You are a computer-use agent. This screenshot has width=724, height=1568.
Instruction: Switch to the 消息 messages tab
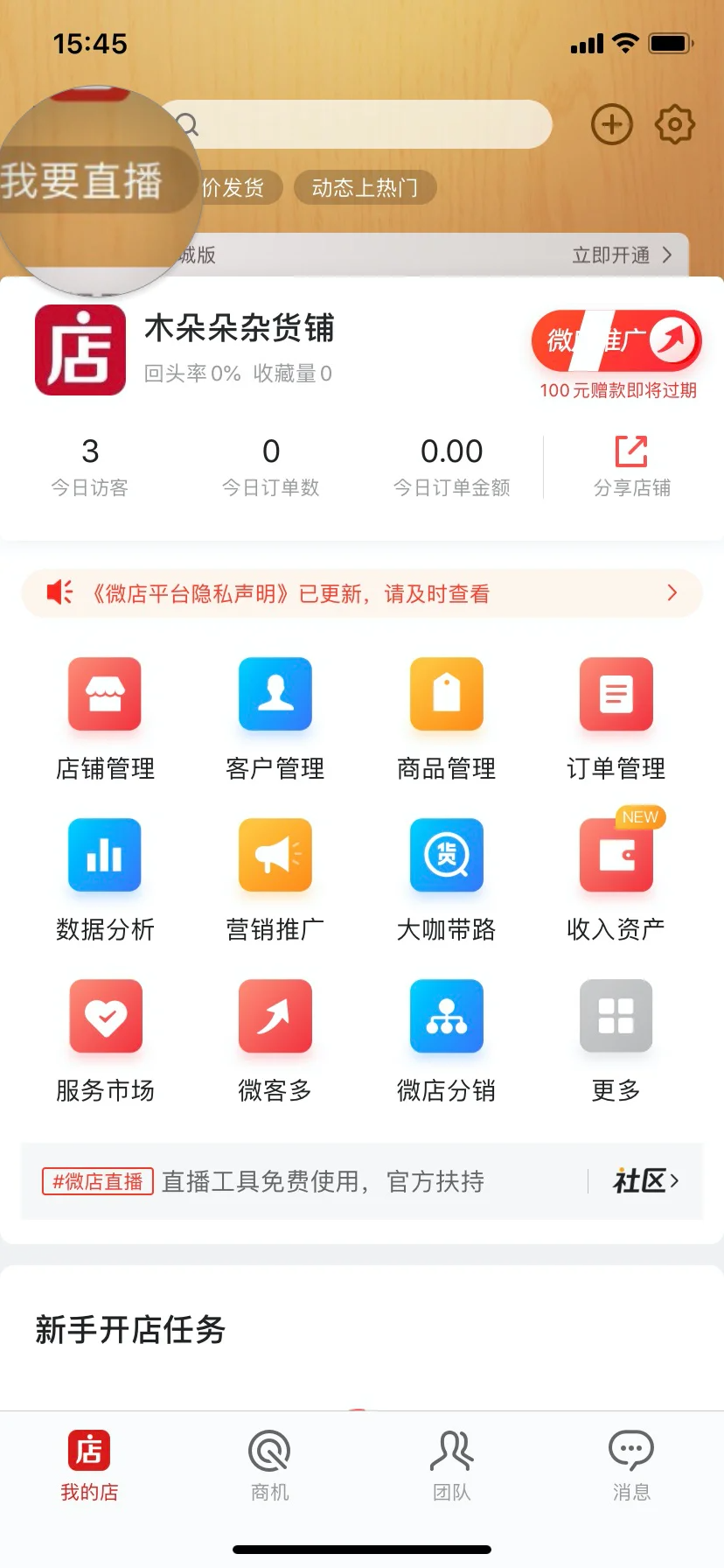(x=630, y=1466)
